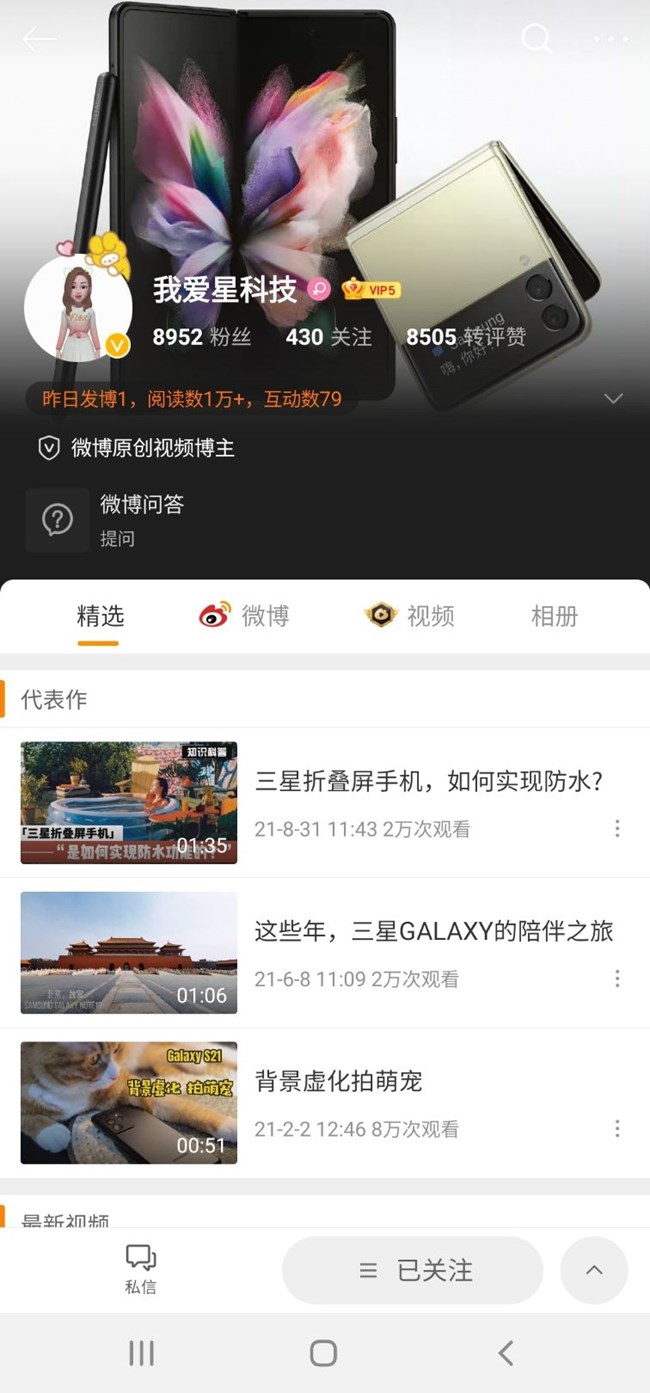Open more options for 陪伴之旅 video
650x1393 pixels.
tap(617, 978)
